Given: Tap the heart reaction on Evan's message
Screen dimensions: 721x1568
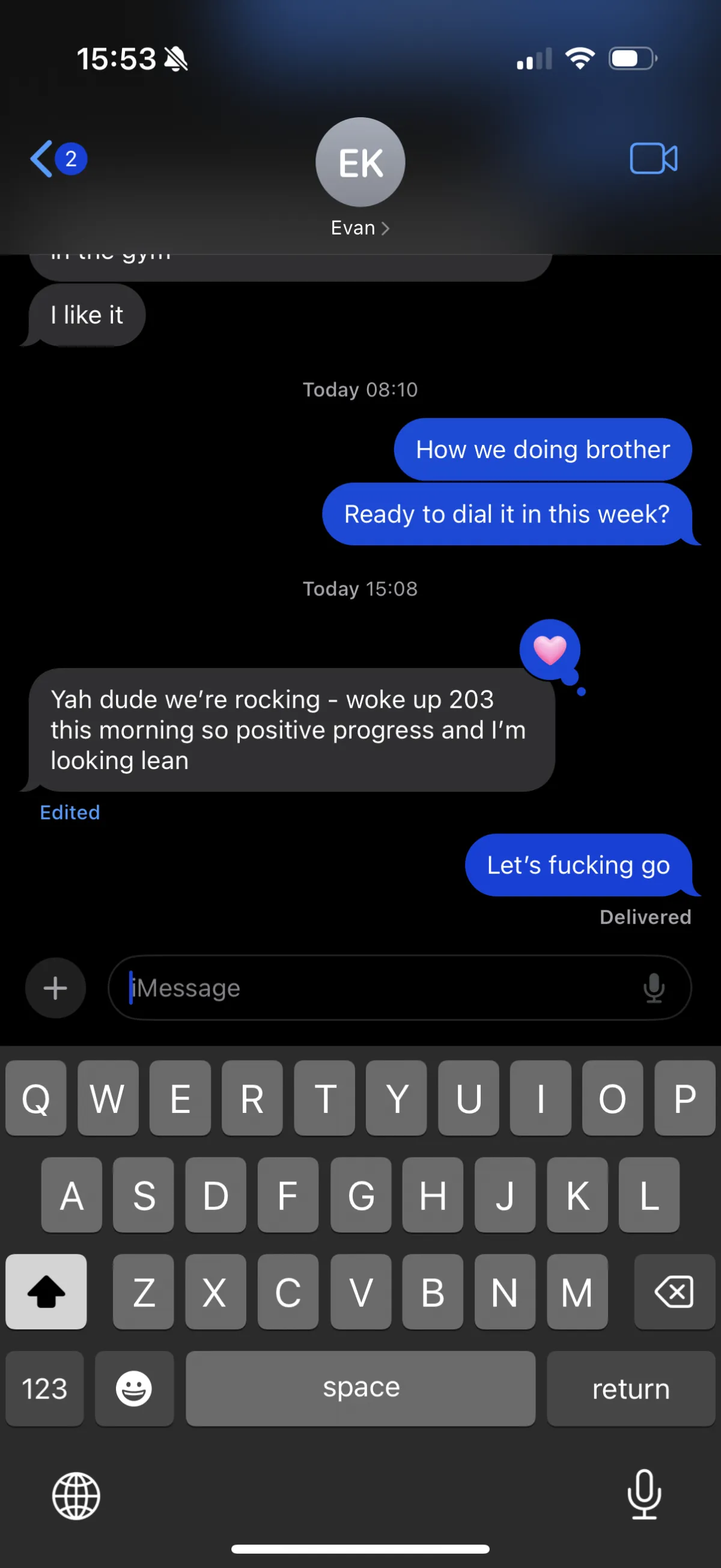Looking at the screenshot, I should 549,649.
